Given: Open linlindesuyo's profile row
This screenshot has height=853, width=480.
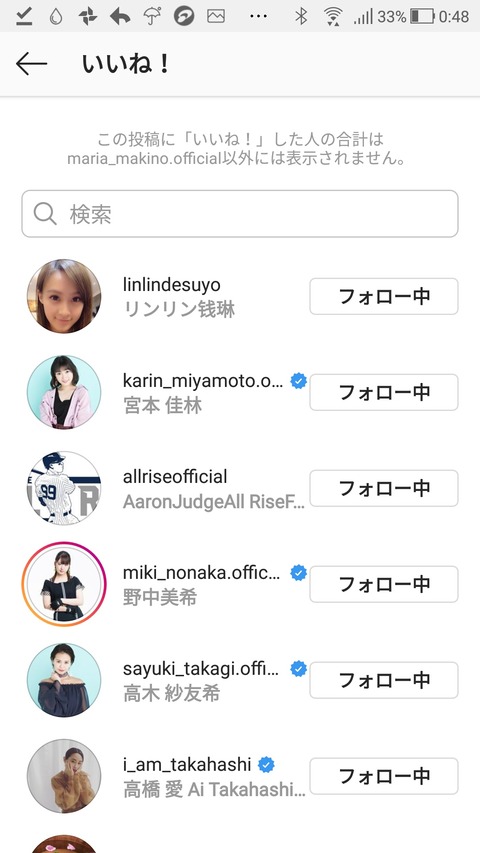Looking at the screenshot, I should pos(240,296).
